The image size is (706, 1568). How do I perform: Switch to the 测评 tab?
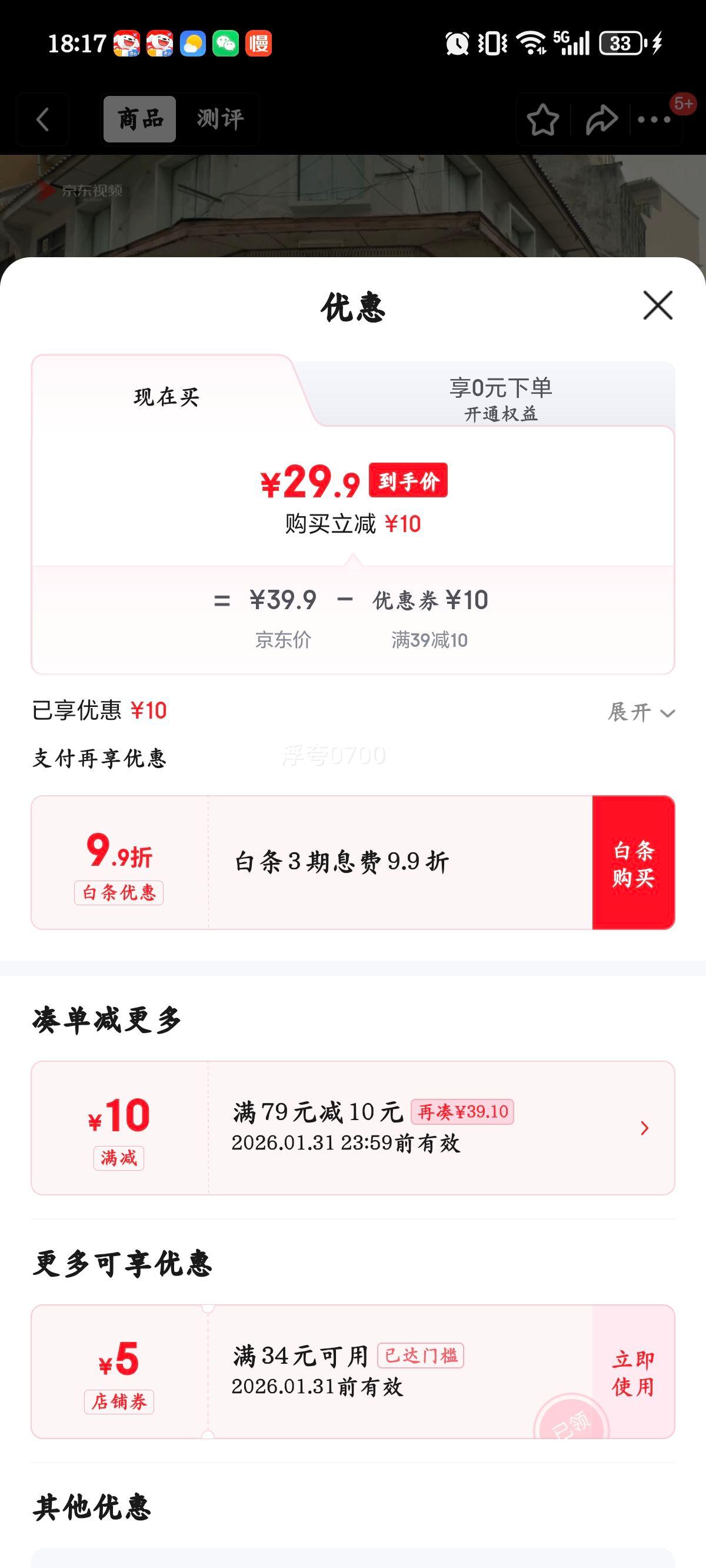(x=220, y=119)
